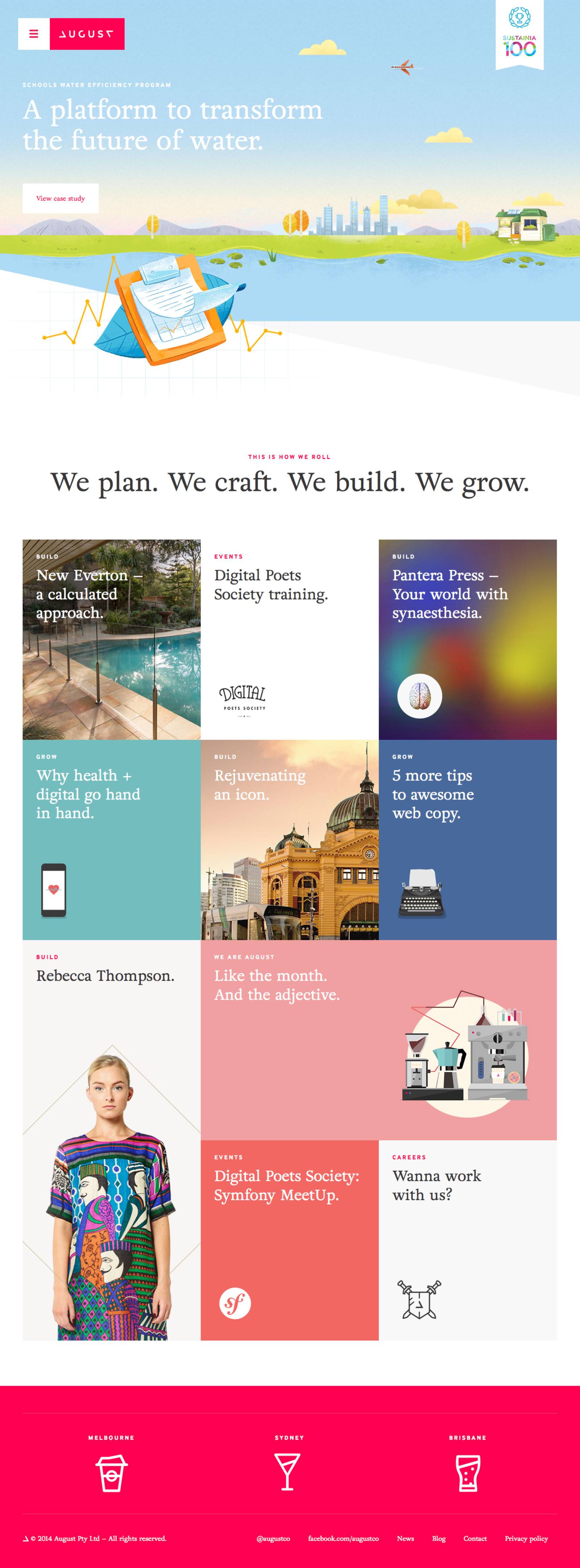Open the Pantera Press synaesthesia tile
580x1568 pixels.
[x=467, y=639]
